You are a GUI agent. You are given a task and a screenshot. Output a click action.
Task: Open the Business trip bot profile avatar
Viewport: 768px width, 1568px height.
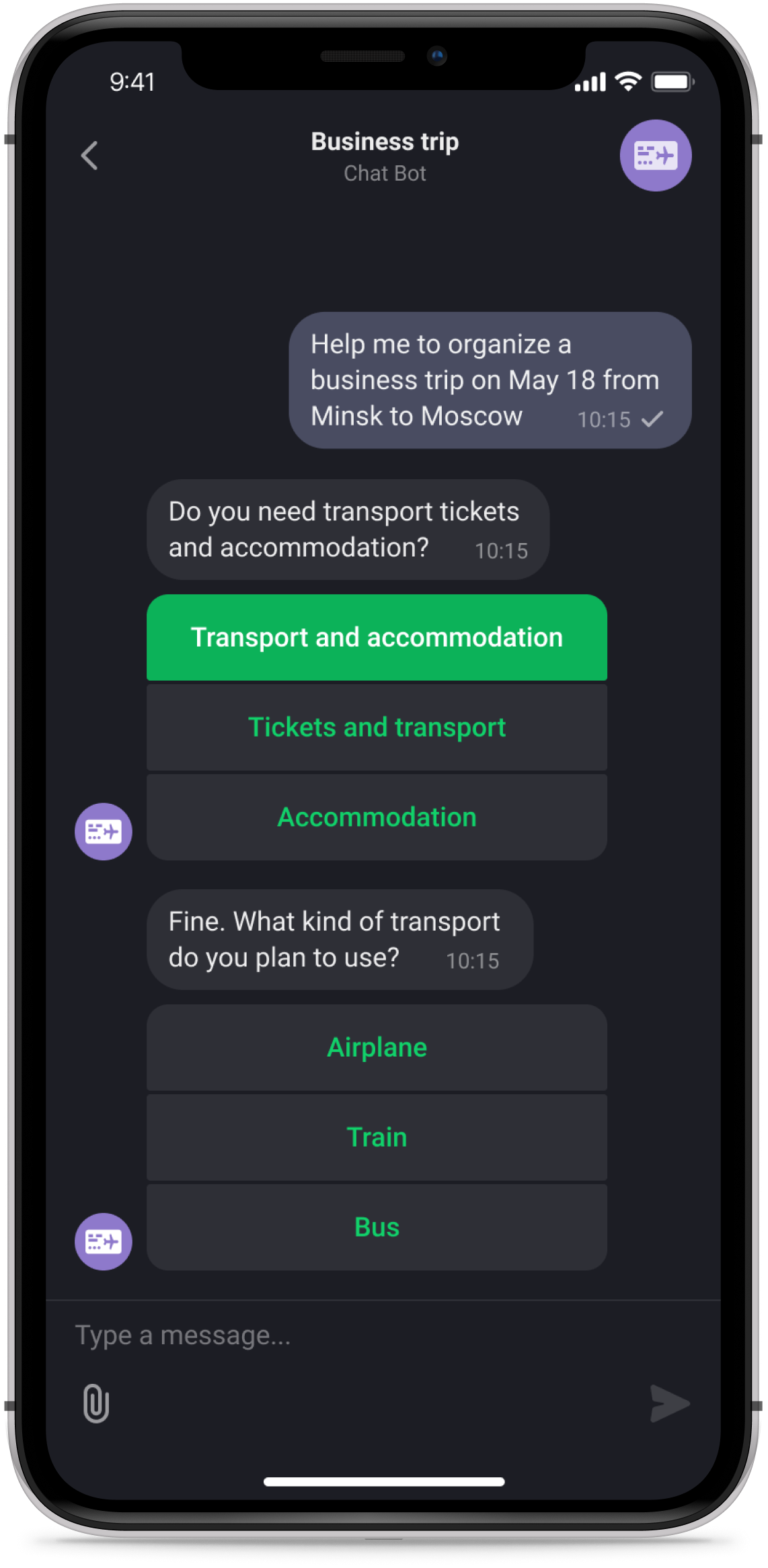click(655, 156)
